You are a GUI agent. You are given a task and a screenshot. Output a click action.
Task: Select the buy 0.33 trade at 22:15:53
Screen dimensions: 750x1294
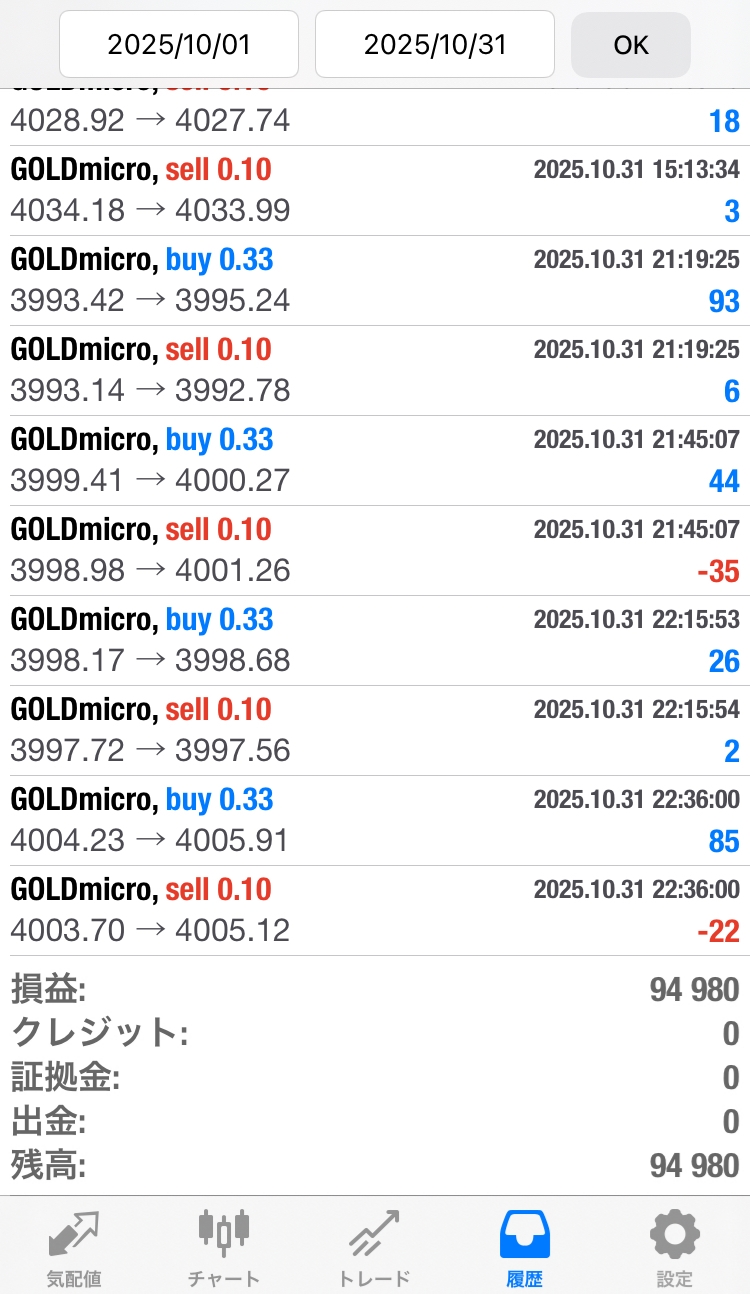pos(375,640)
